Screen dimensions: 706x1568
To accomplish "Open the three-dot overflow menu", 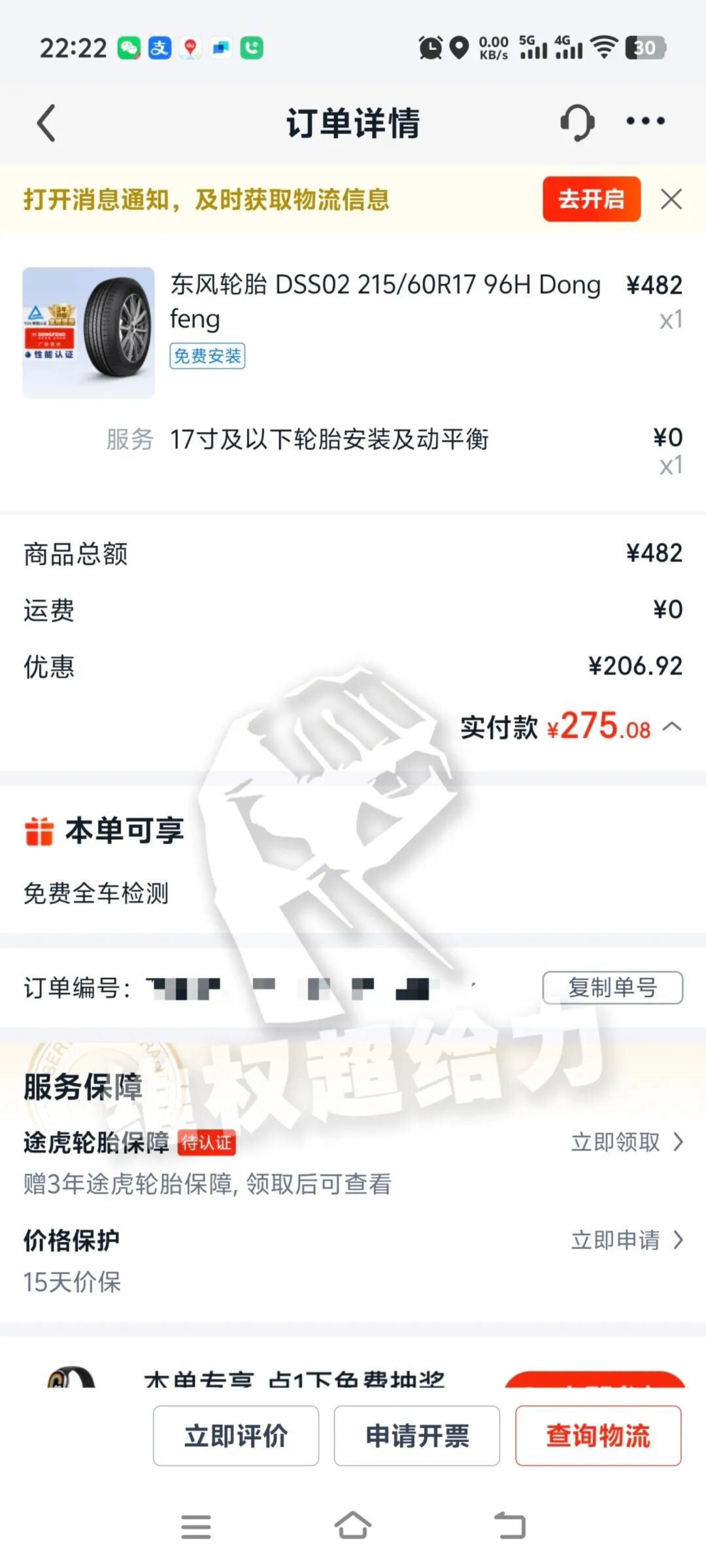I will pos(645,121).
